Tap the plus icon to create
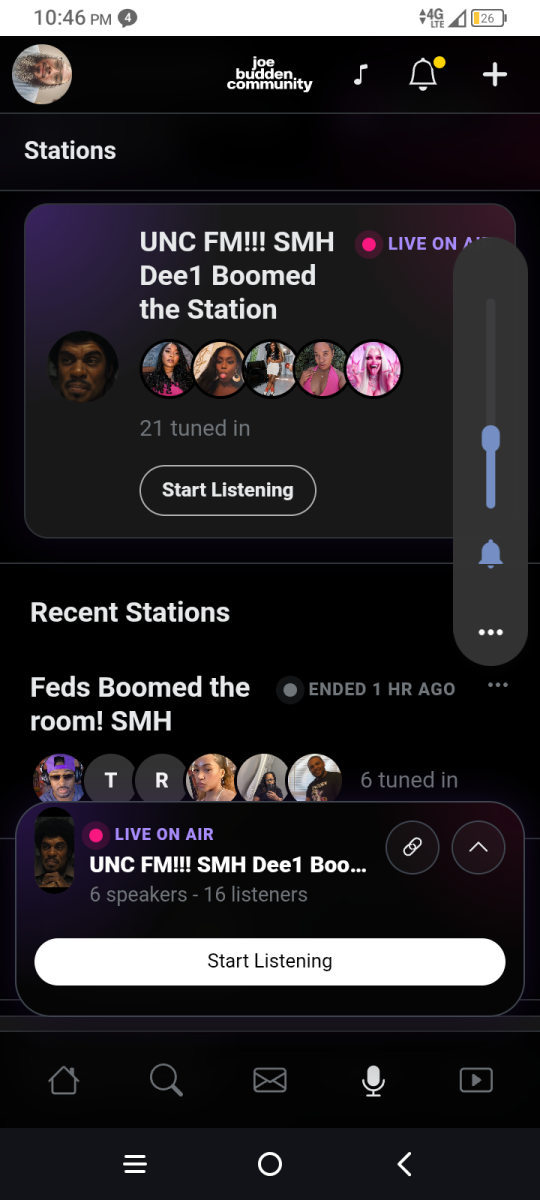 pos(495,75)
